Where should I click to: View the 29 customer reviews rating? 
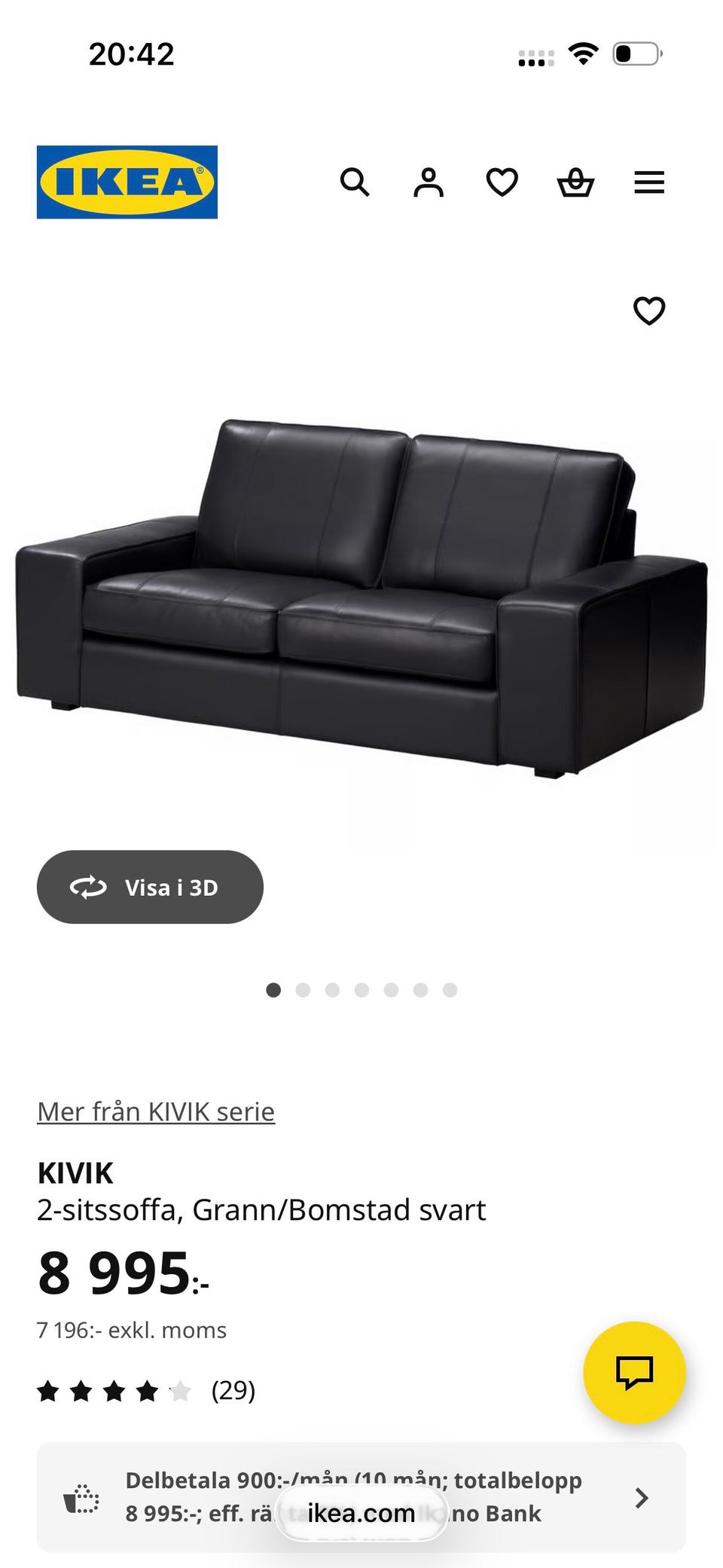[147, 1390]
